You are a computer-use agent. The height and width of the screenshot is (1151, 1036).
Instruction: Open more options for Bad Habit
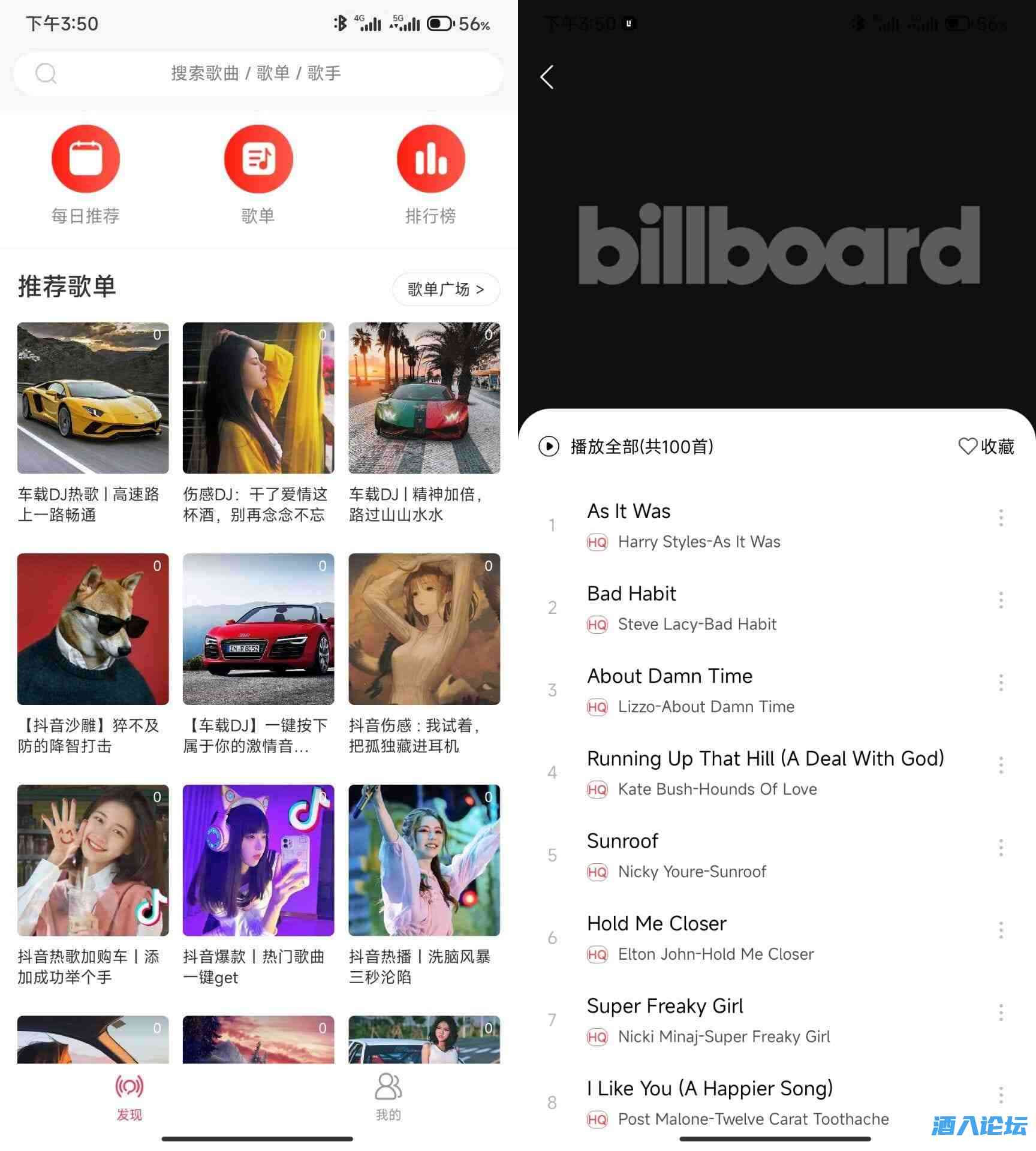coord(1001,600)
